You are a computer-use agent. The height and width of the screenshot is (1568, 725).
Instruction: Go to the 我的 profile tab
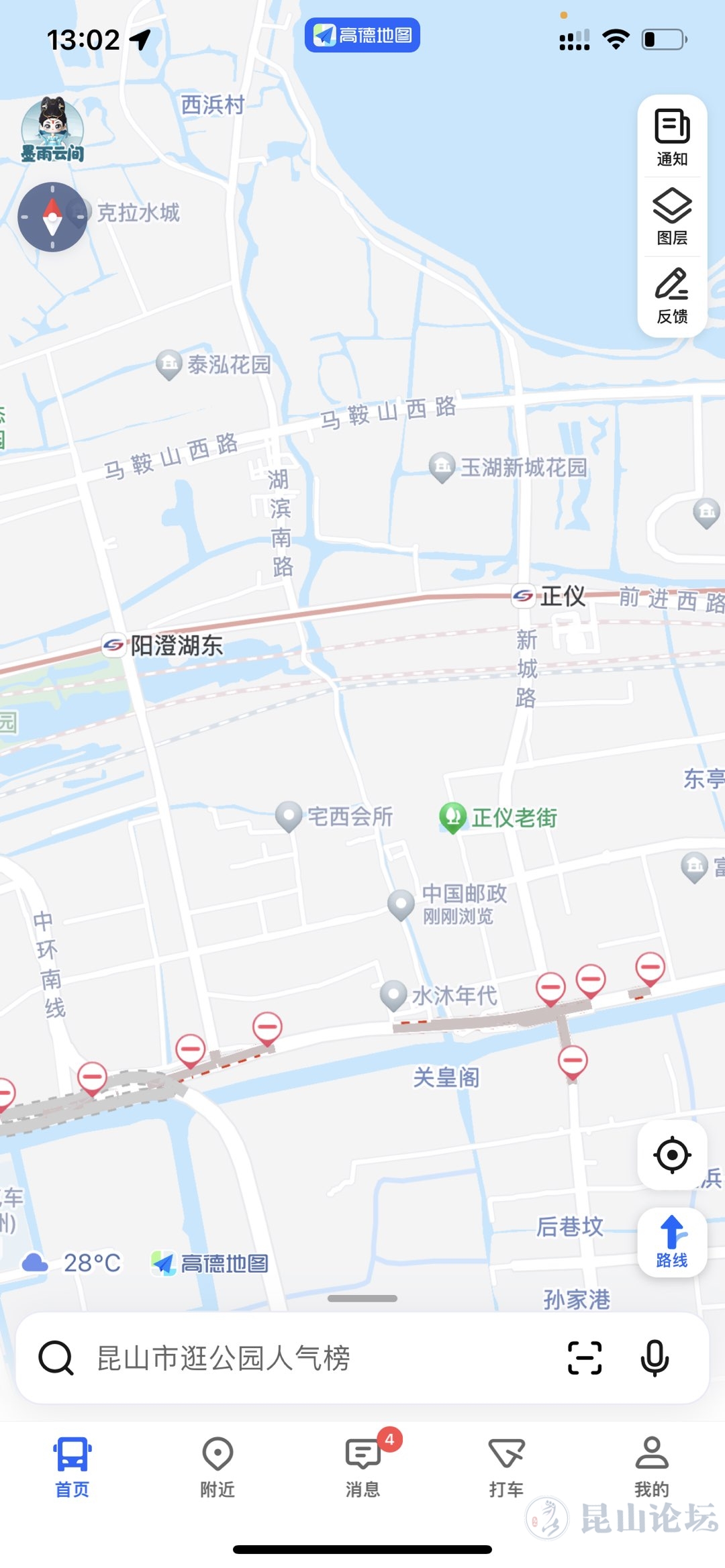point(652,1467)
